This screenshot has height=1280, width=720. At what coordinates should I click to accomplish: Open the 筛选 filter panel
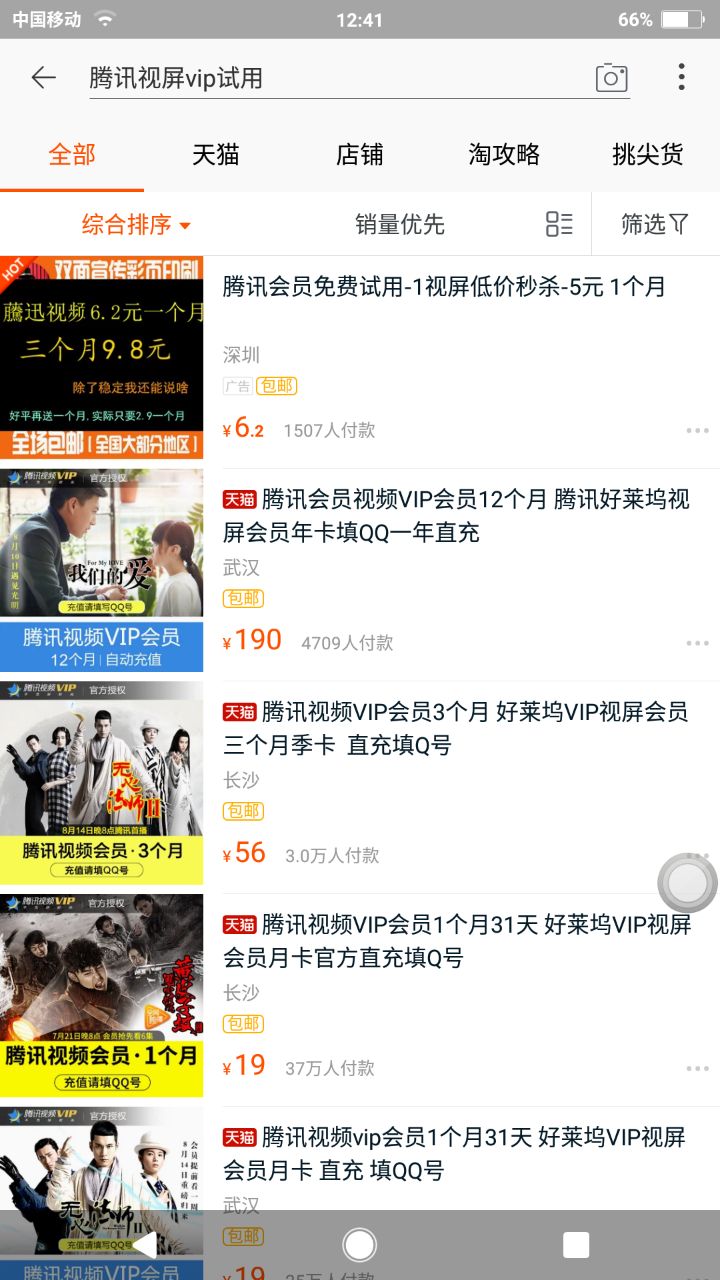coord(655,224)
